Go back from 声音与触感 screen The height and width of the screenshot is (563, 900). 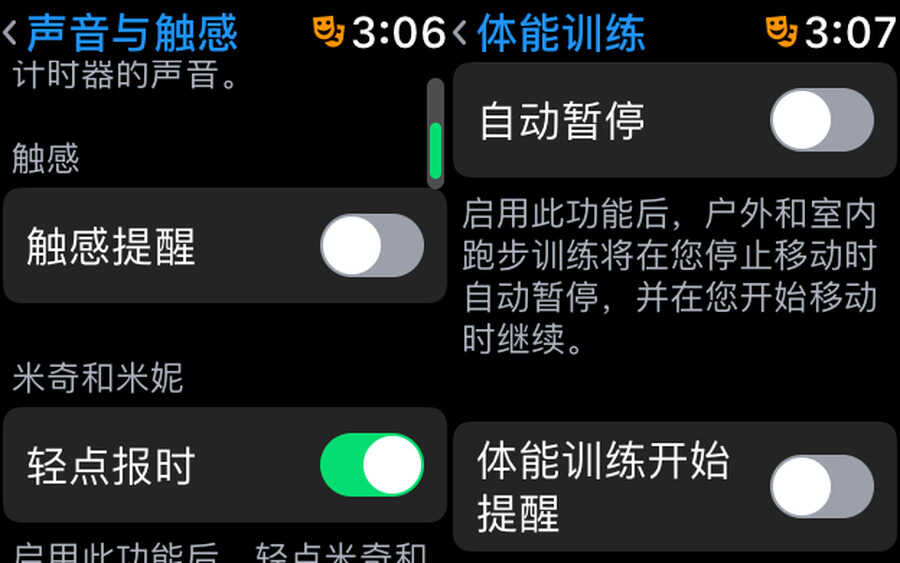pyautogui.click(x=12, y=33)
